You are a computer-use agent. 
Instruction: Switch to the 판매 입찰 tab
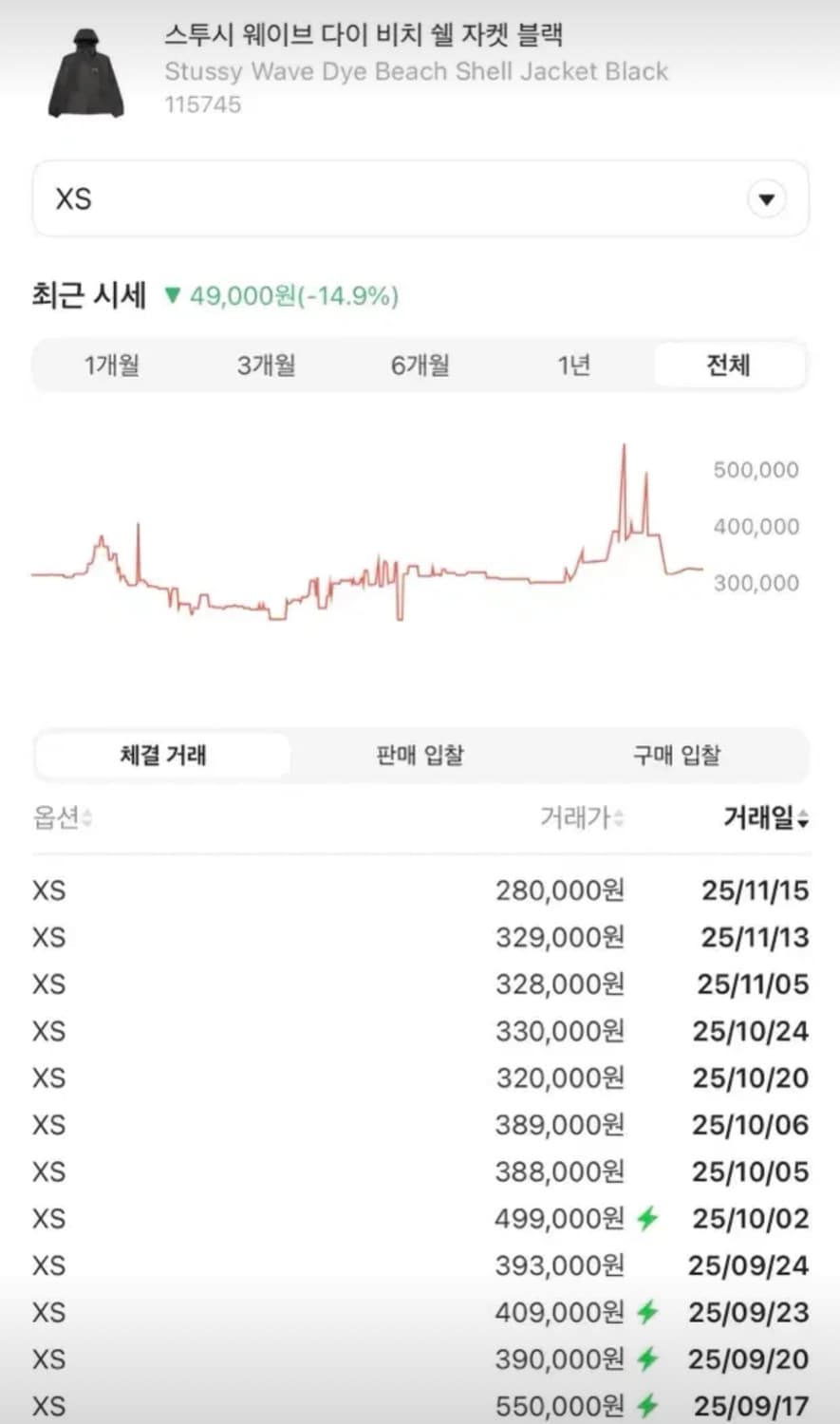(420, 755)
